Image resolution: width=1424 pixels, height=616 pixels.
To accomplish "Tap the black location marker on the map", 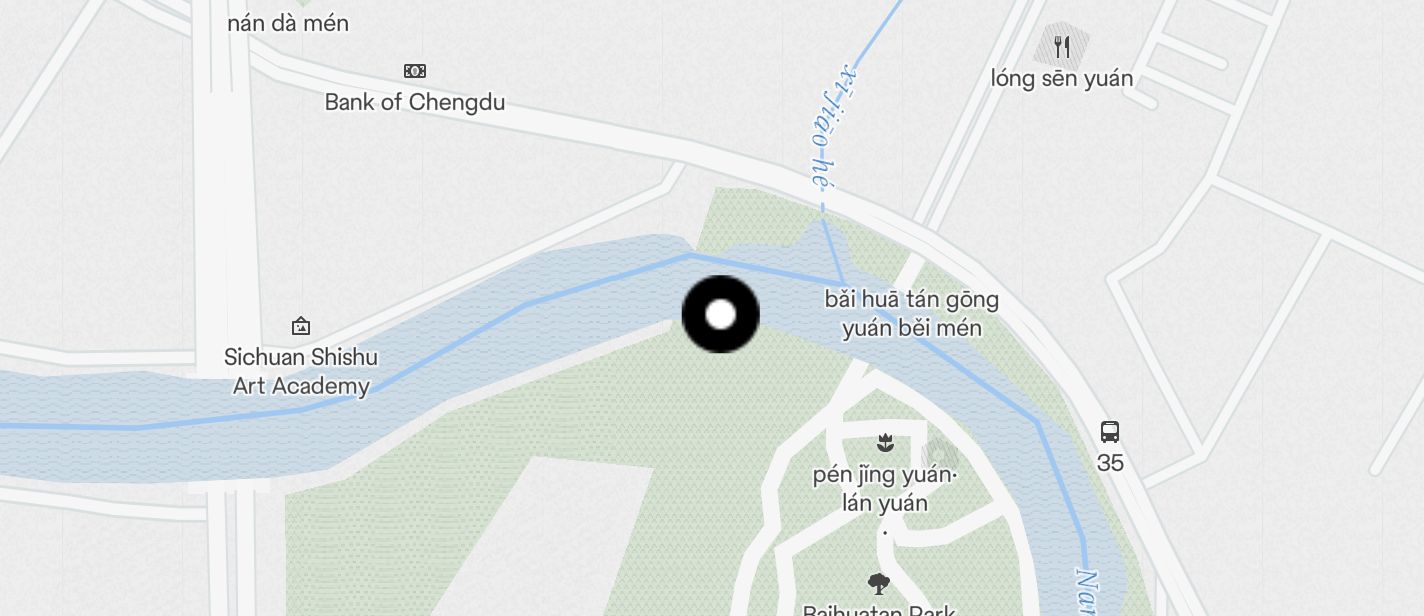I will 720,315.
